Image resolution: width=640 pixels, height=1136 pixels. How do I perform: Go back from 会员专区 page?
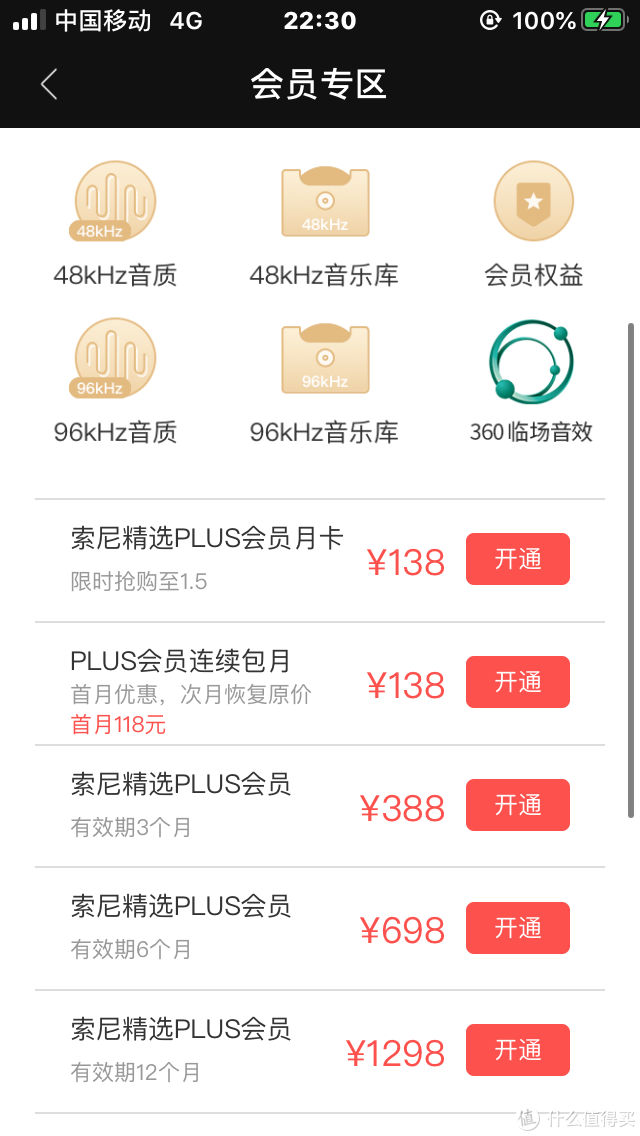(49, 85)
